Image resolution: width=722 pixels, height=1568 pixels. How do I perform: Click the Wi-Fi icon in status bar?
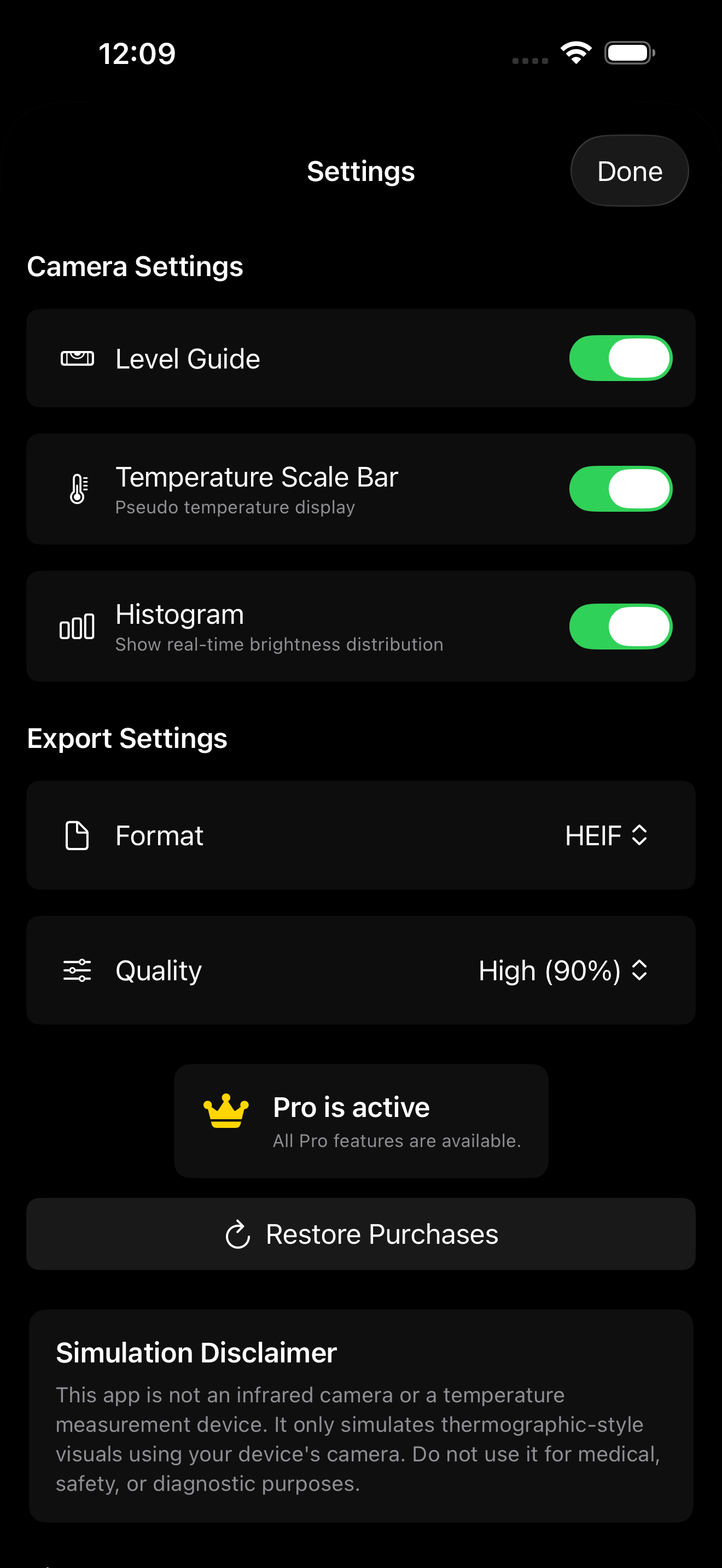(575, 52)
